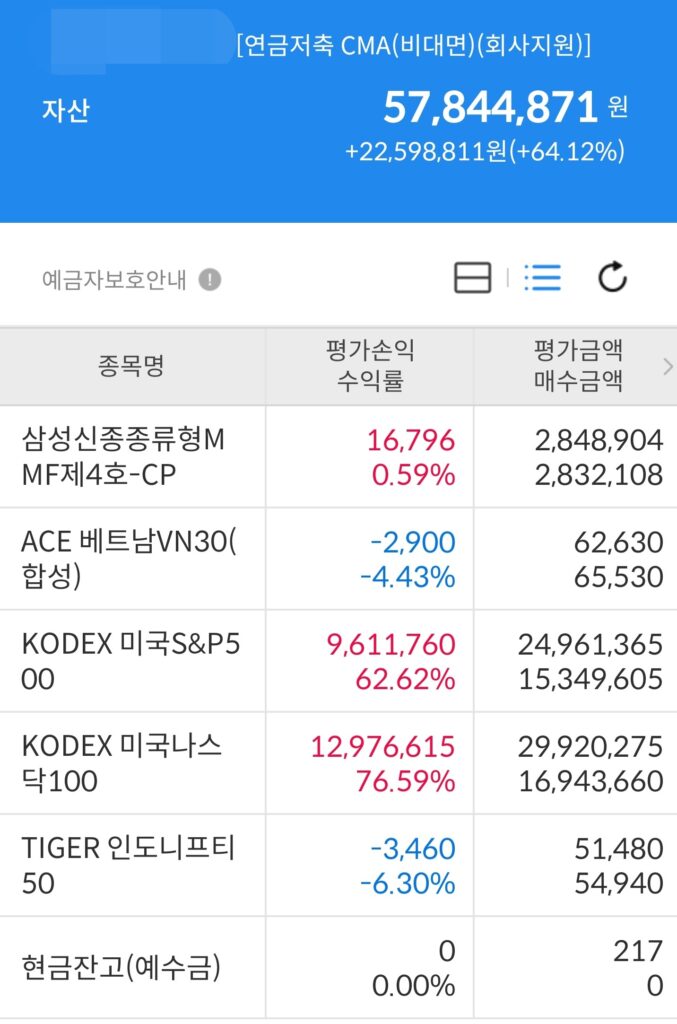Open the 예금자보호안내 info icon
The image size is (677, 1024).
tap(210, 280)
